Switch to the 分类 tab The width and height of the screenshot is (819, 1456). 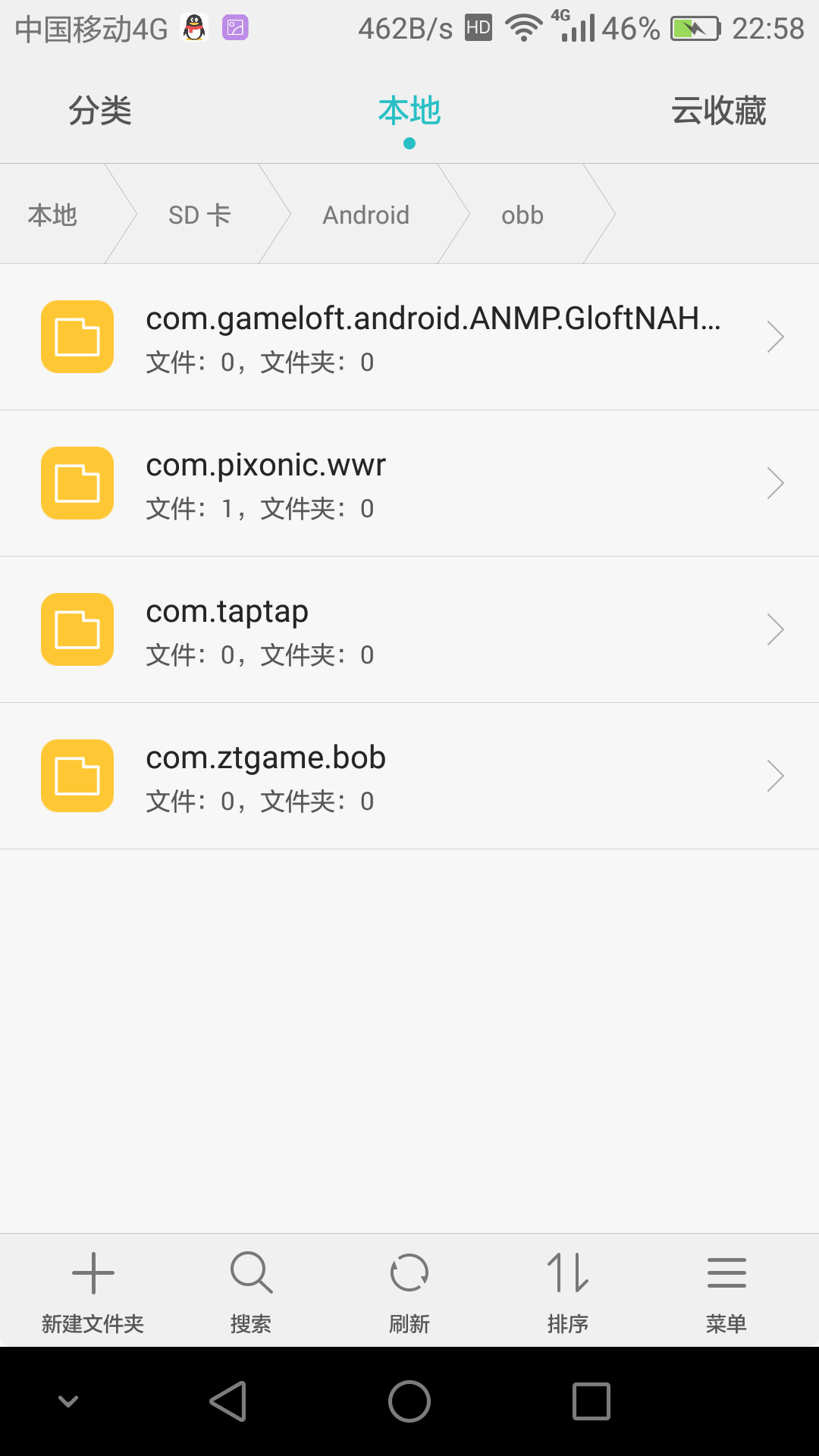click(x=100, y=111)
